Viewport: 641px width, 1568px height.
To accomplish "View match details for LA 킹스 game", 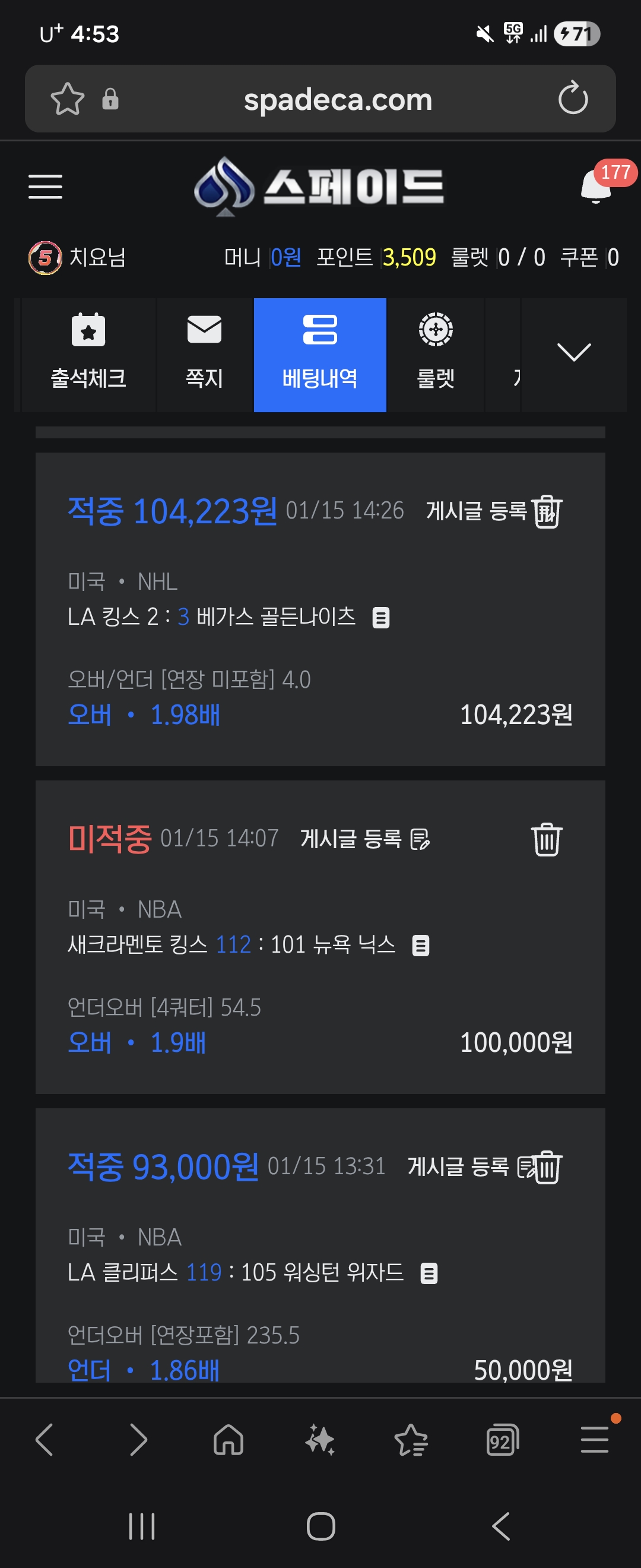I will click(x=381, y=618).
